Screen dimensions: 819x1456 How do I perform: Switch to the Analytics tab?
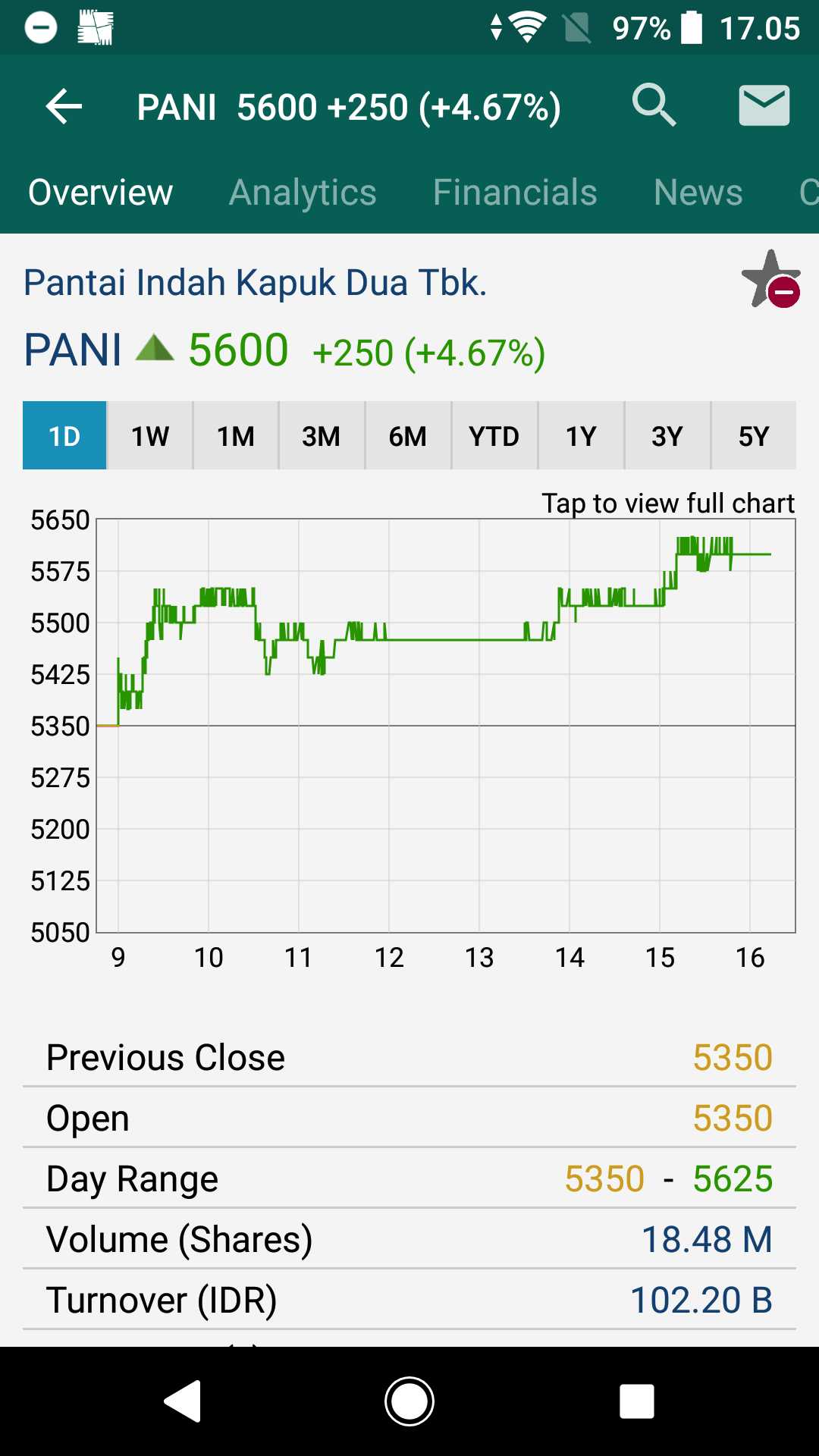pos(303,193)
